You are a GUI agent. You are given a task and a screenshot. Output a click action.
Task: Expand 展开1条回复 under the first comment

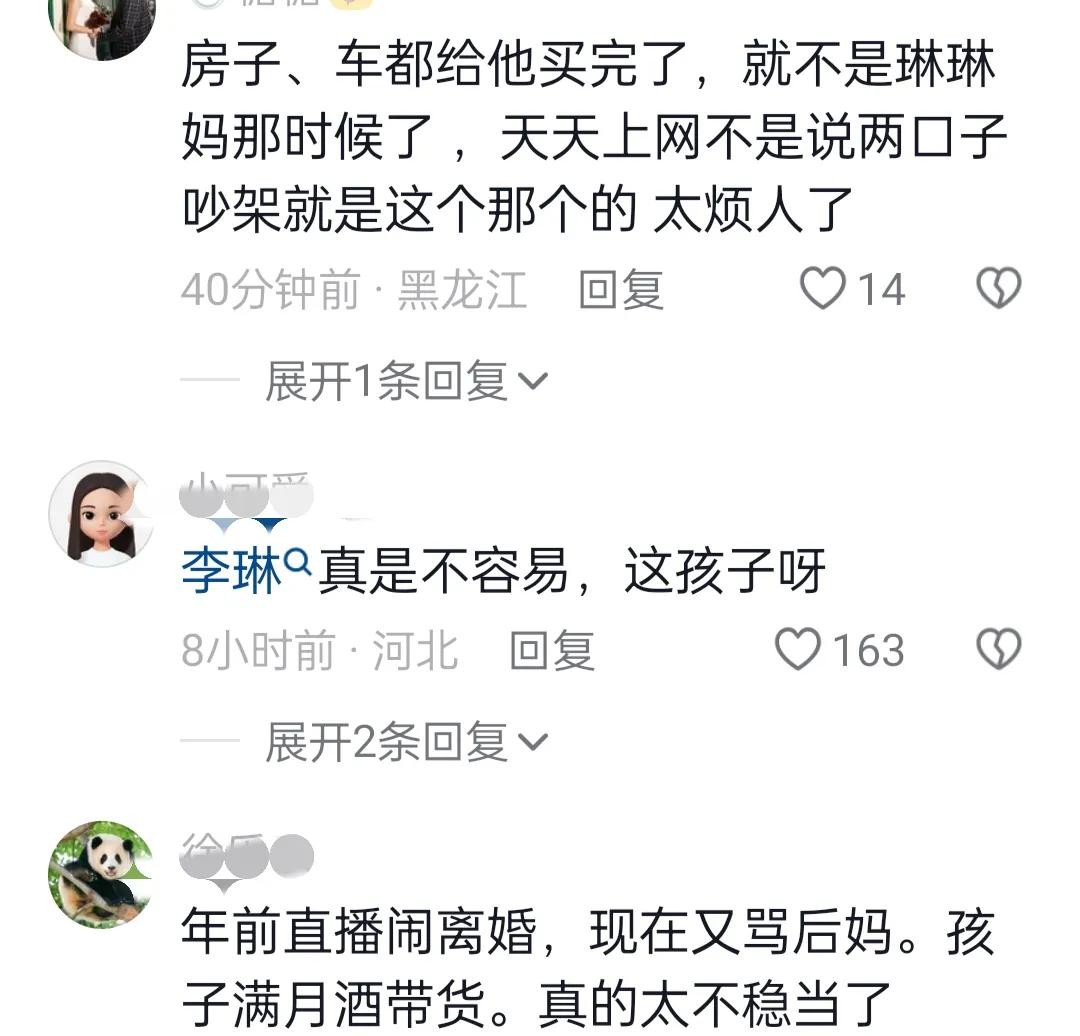[x=406, y=382]
